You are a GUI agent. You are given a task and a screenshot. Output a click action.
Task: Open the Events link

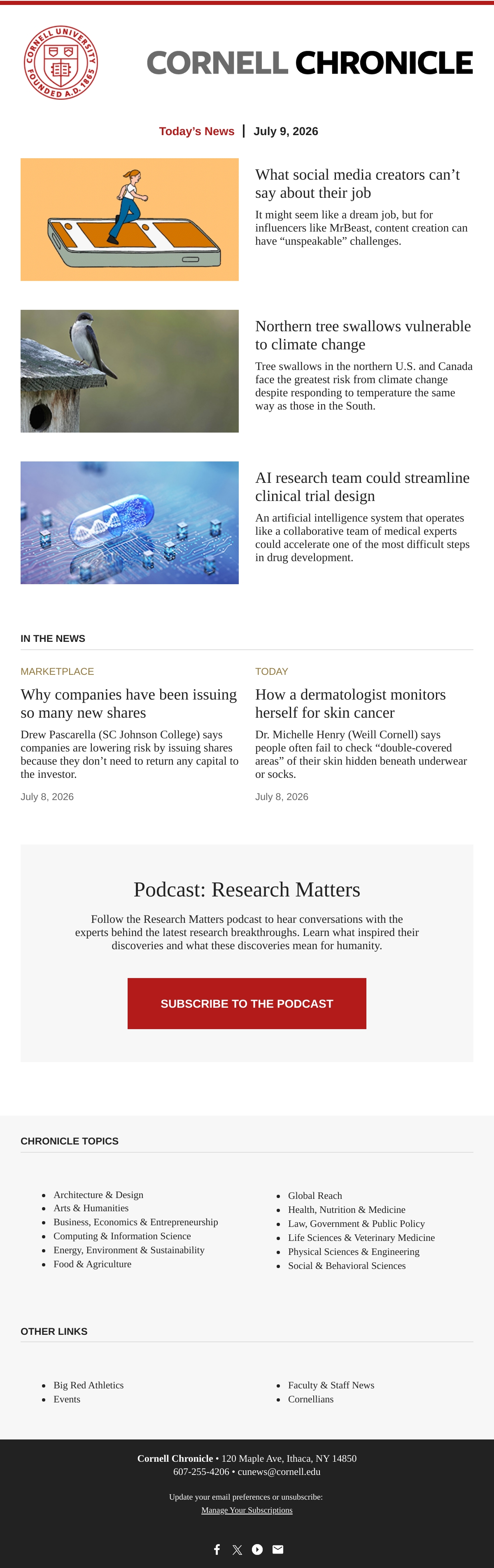[x=67, y=1399]
